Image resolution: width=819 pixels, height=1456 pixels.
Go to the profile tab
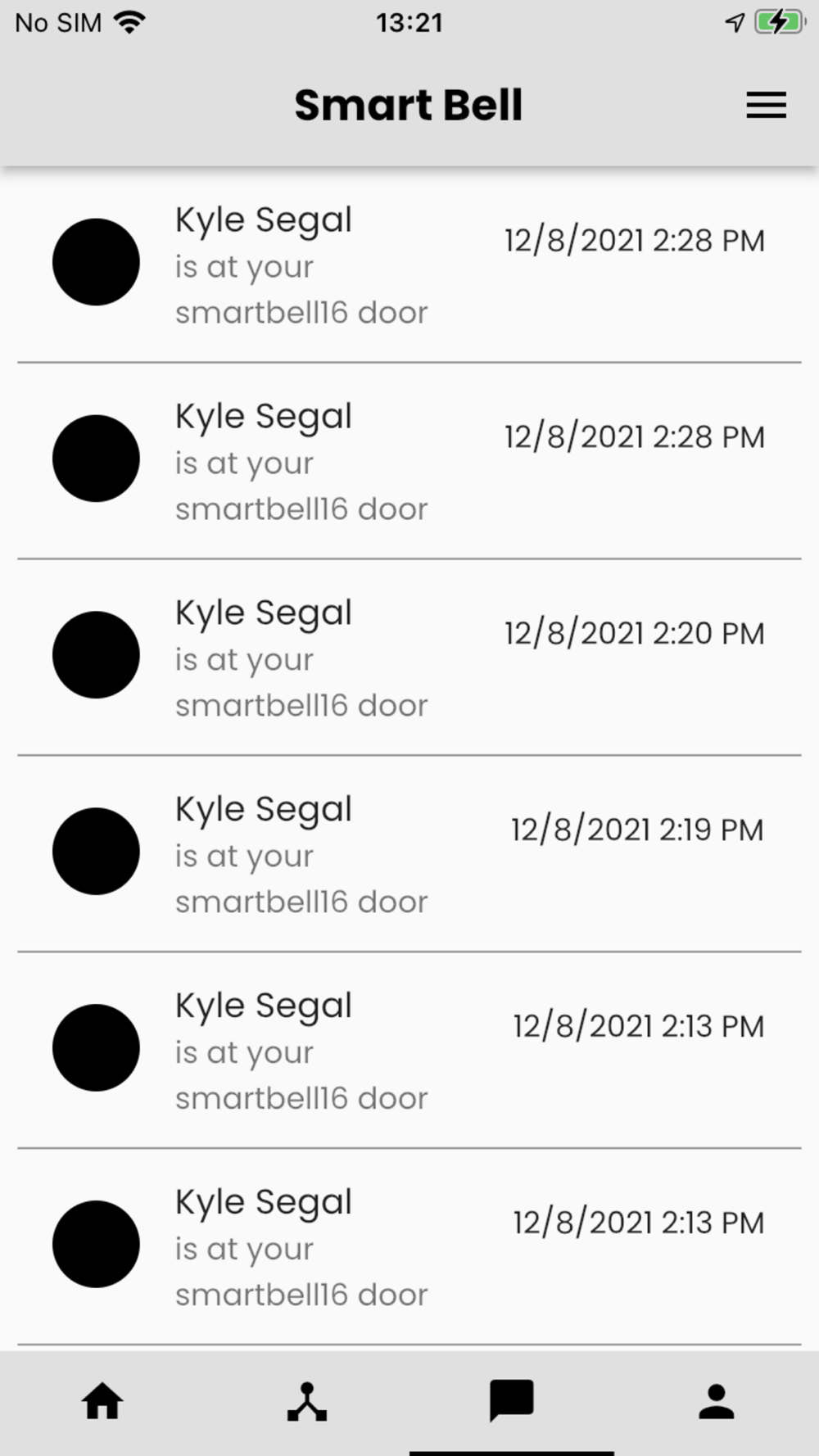(717, 1401)
